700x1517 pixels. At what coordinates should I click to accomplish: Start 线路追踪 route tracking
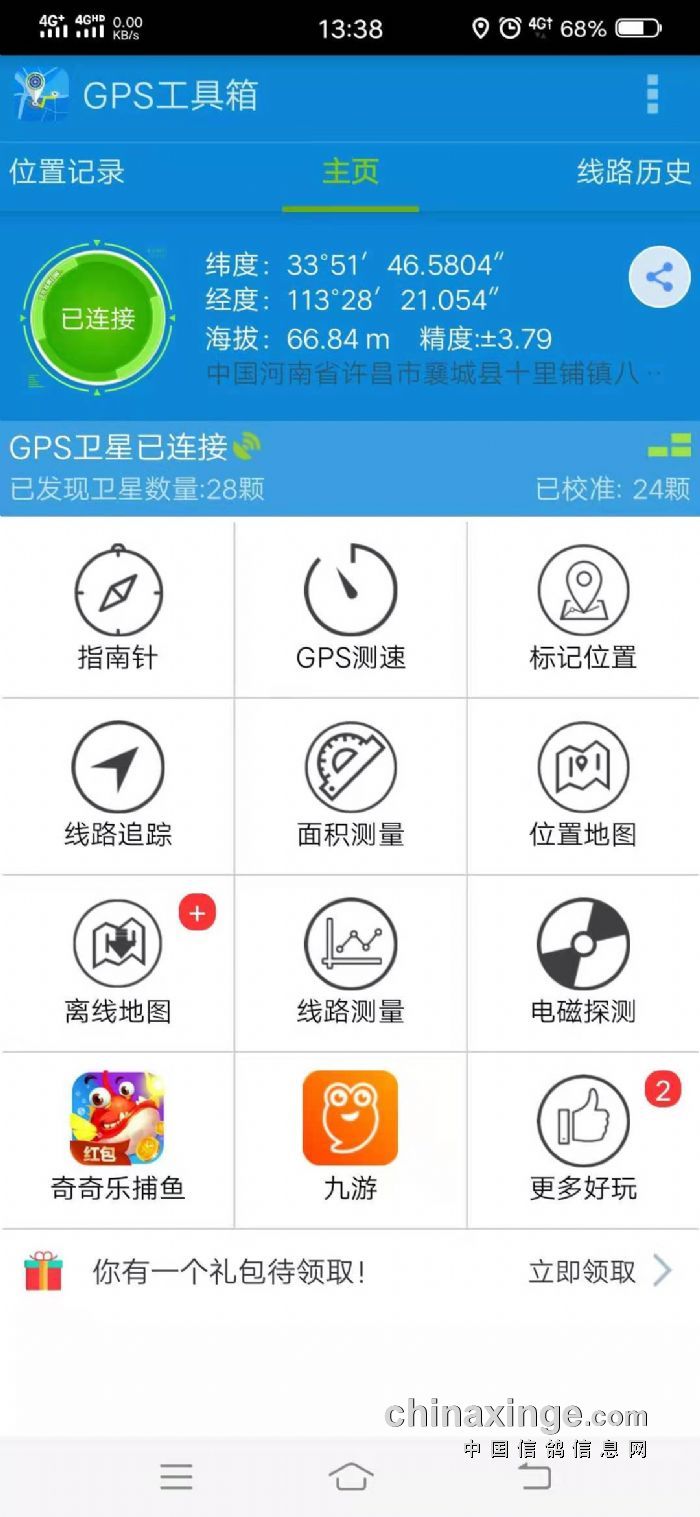(x=118, y=786)
